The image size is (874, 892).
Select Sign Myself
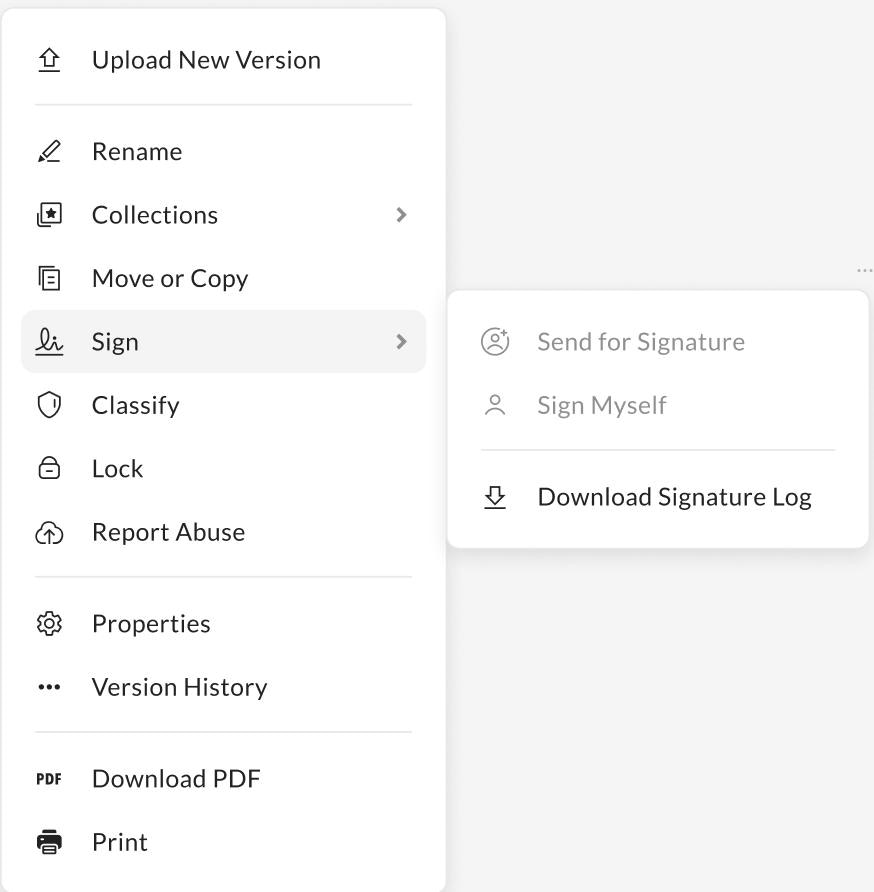coord(601,406)
